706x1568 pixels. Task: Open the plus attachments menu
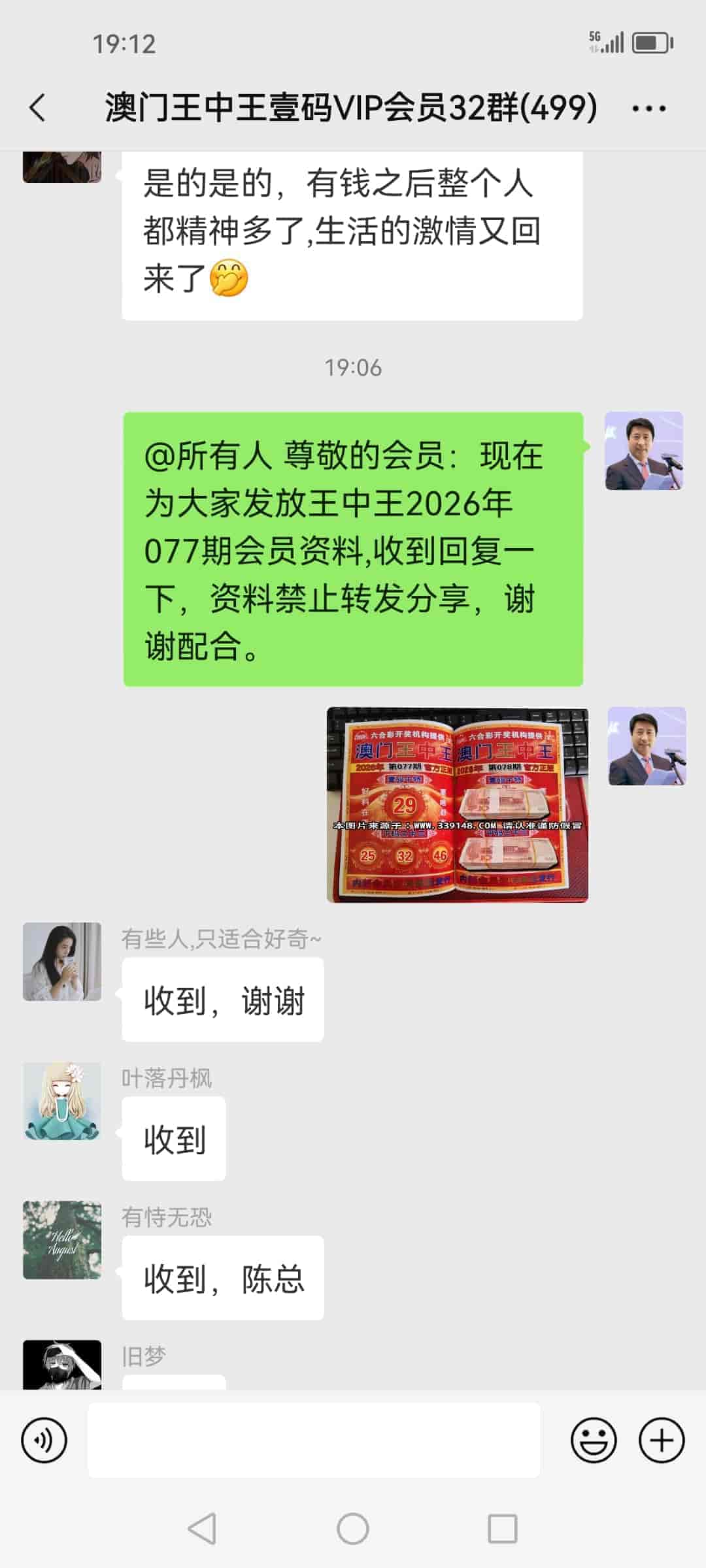click(x=661, y=1439)
